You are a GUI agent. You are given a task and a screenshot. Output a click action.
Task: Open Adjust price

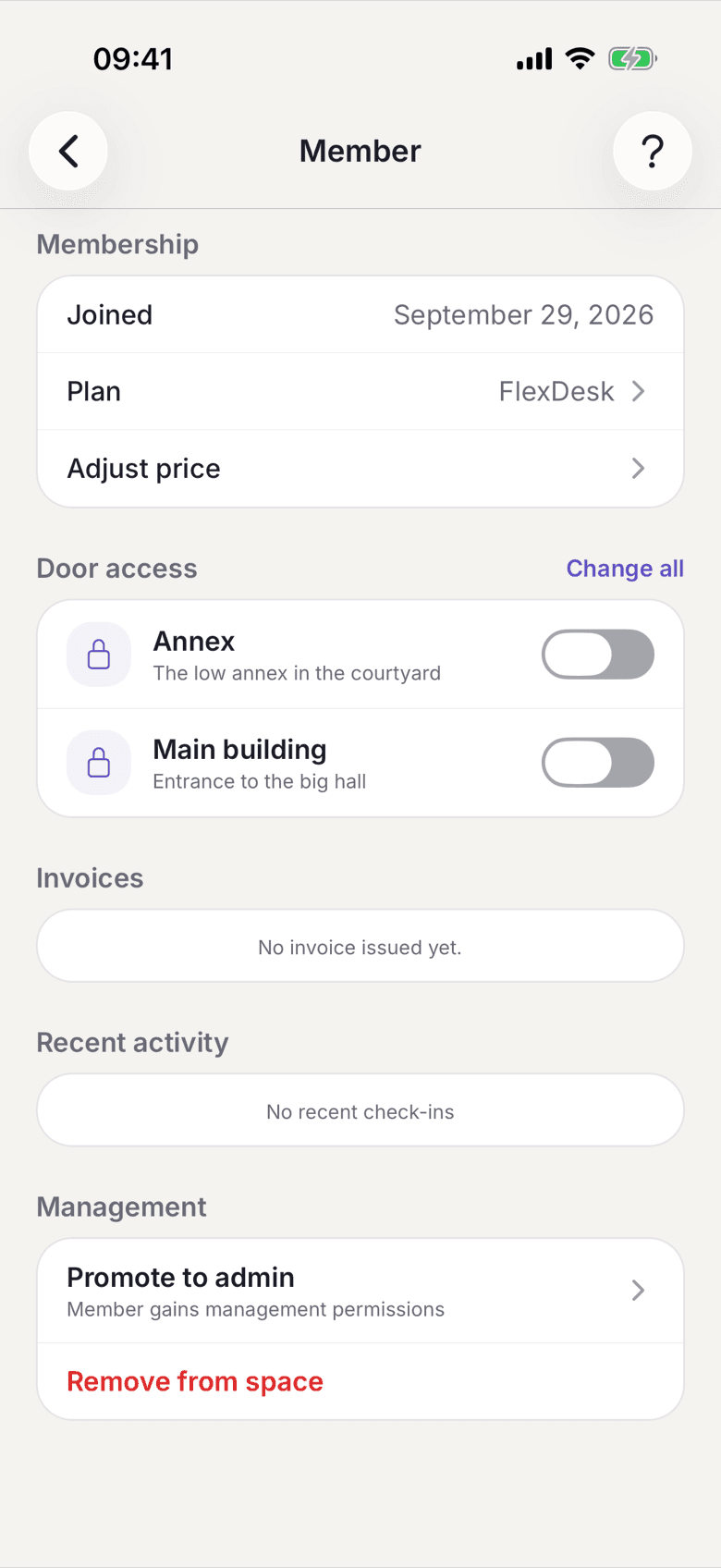[360, 469]
